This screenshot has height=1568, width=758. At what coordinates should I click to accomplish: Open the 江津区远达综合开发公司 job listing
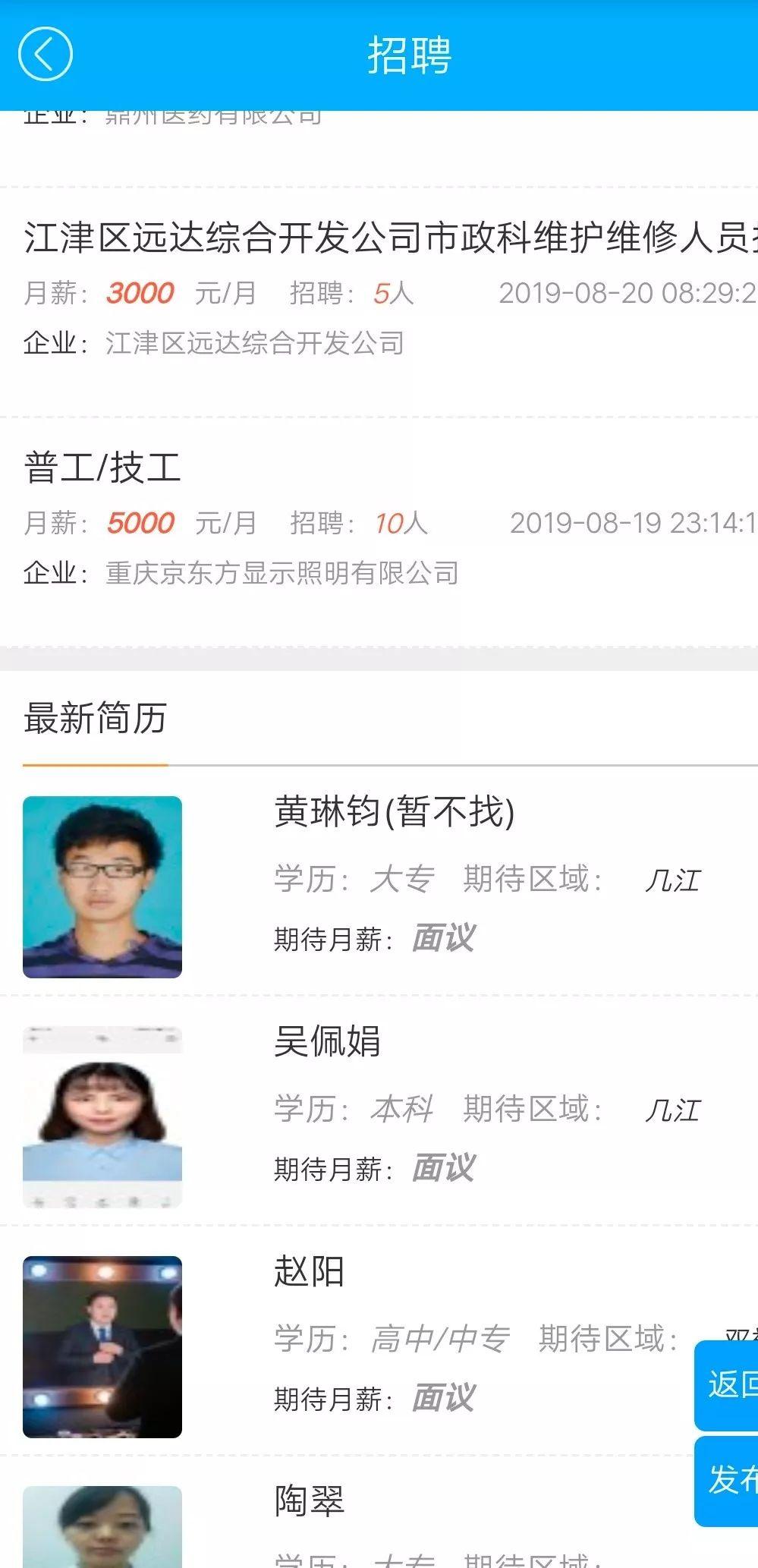coord(379,302)
